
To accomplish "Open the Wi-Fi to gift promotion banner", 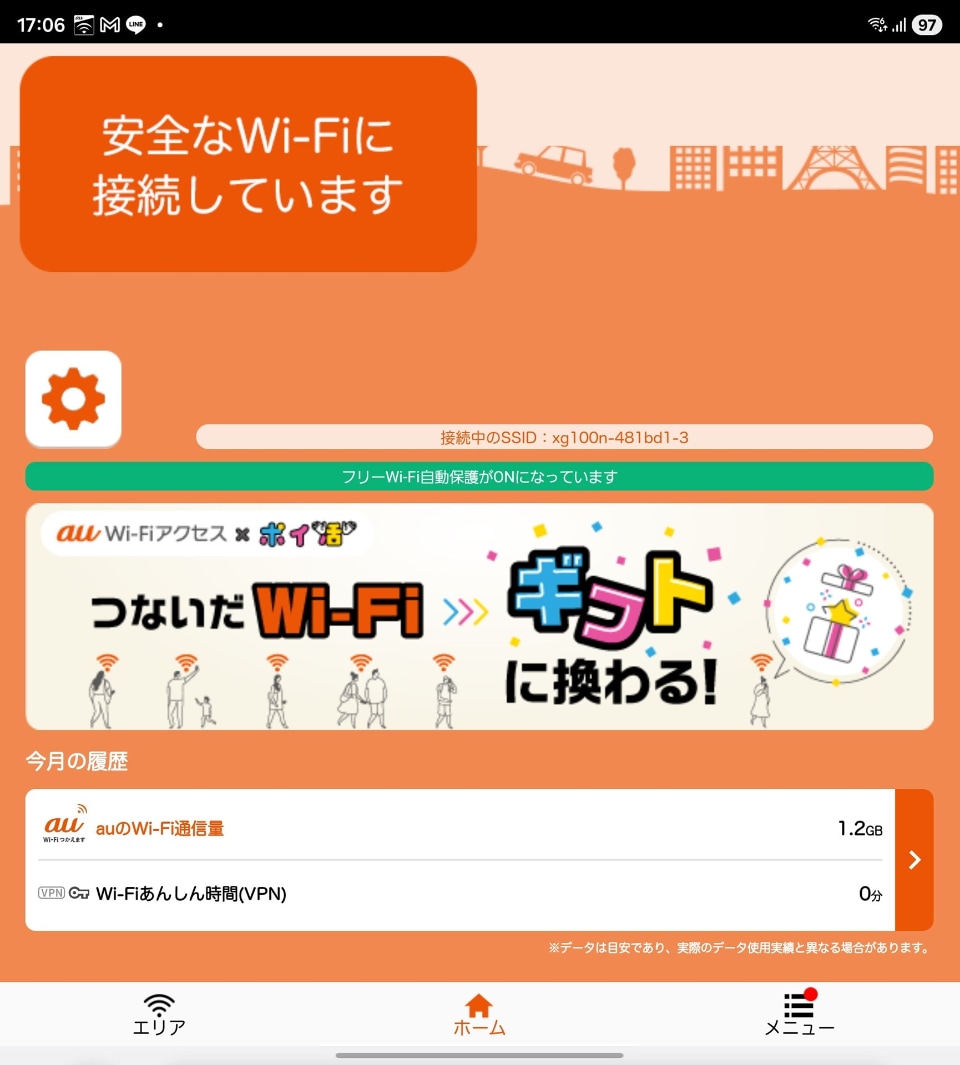I will (479, 616).
